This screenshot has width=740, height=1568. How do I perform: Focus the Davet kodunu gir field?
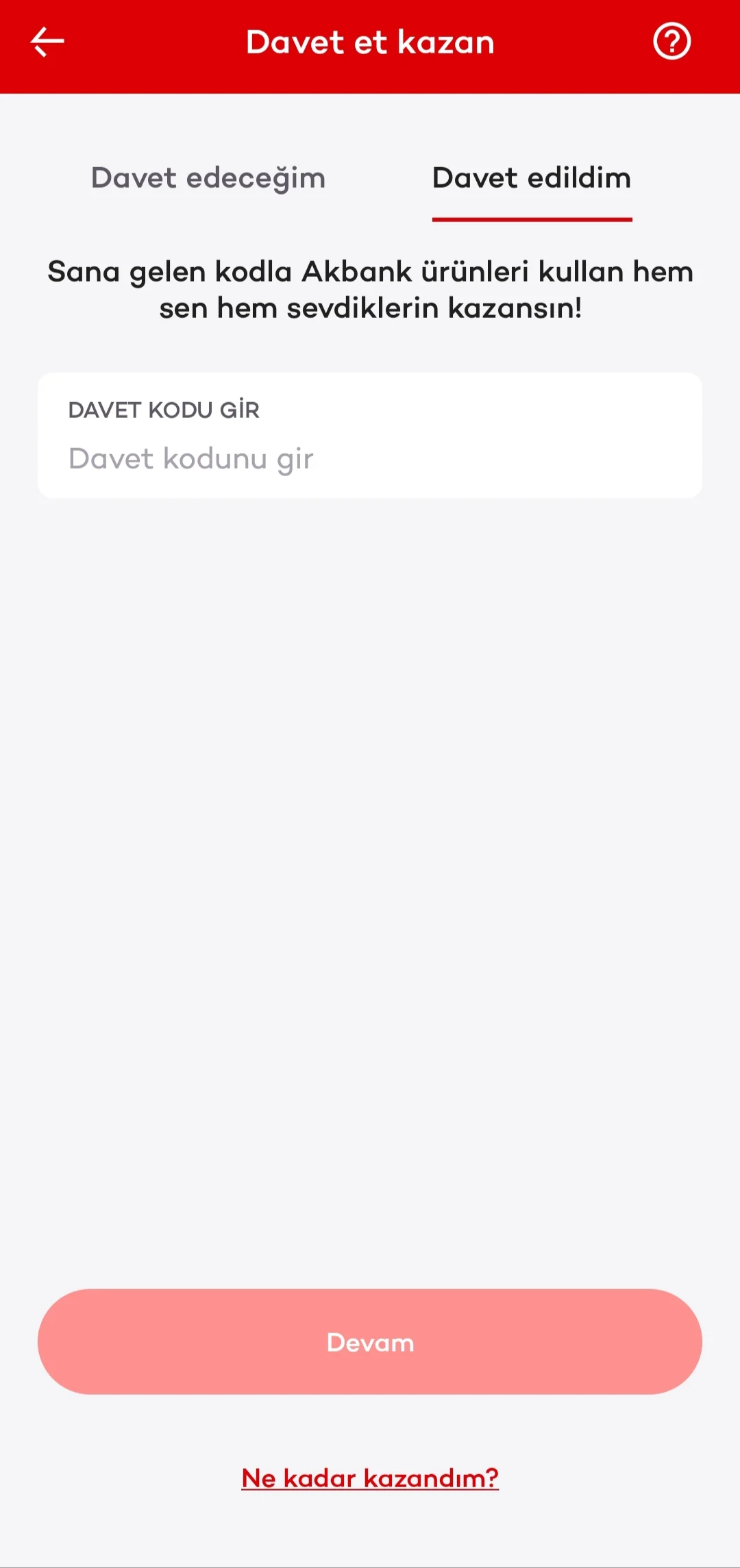click(x=370, y=458)
